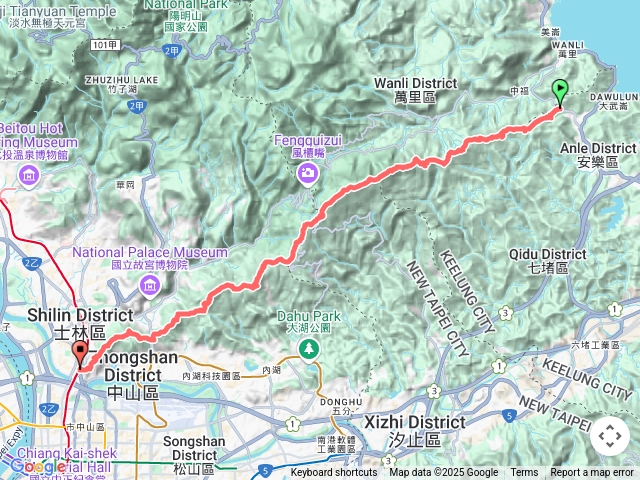Select the red end marker of the route
The height and width of the screenshot is (480, 640).
(x=80, y=355)
